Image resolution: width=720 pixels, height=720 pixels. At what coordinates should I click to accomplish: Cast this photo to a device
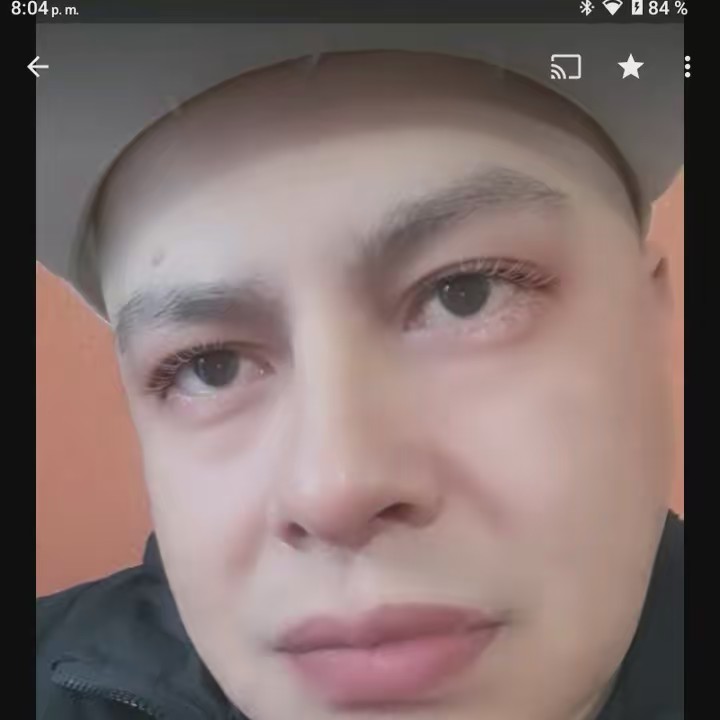pos(565,67)
